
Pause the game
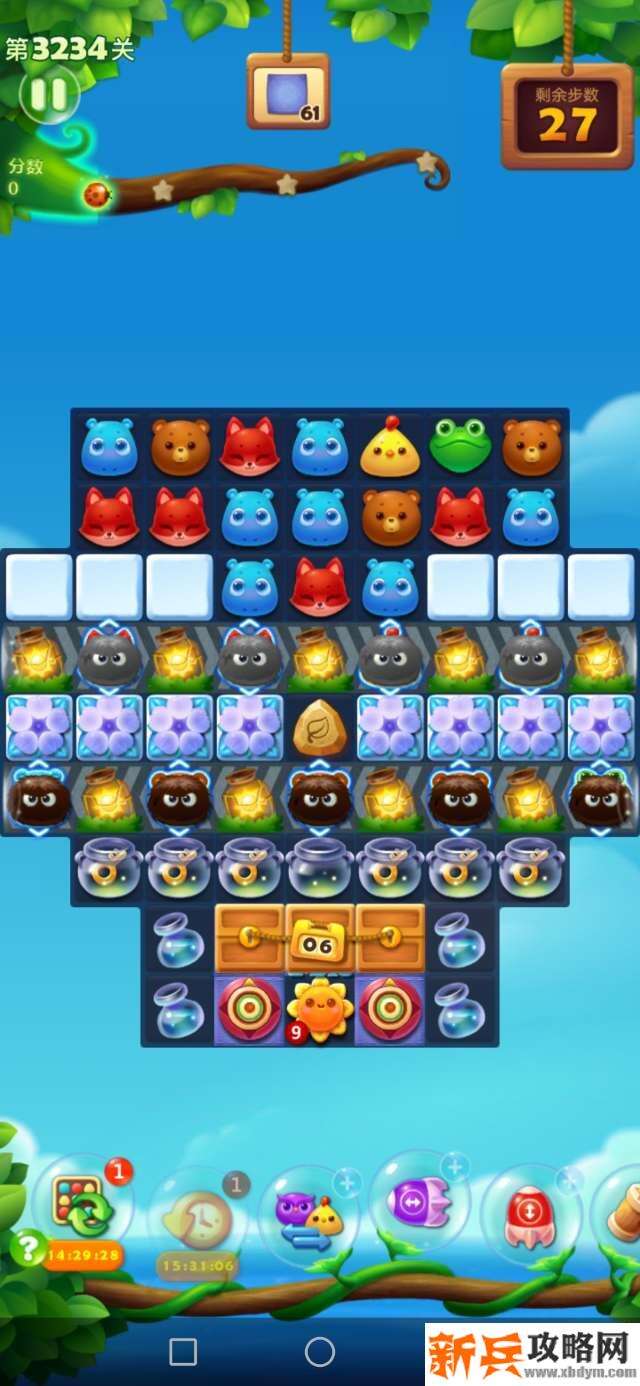tap(48, 95)
